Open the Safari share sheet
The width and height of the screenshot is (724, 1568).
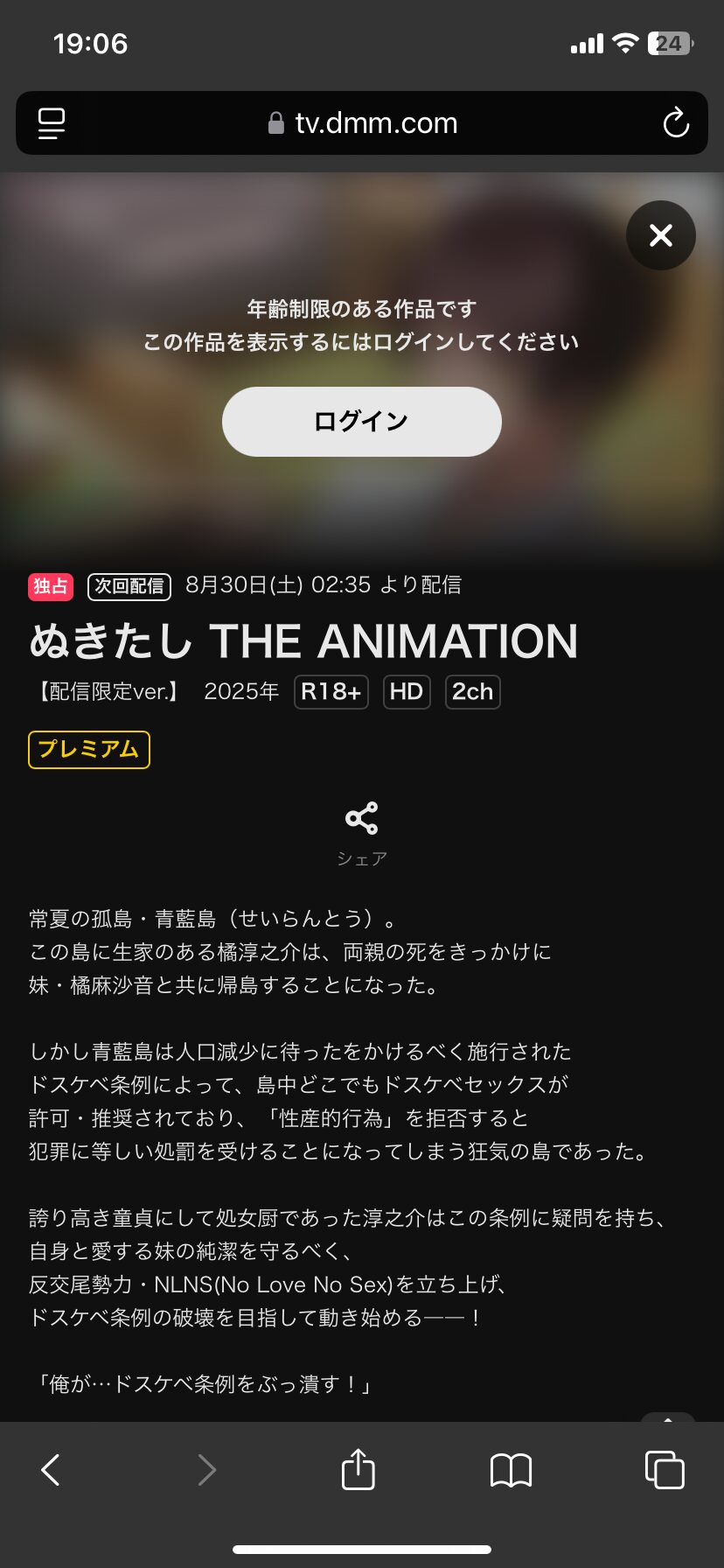(358, 1470)
